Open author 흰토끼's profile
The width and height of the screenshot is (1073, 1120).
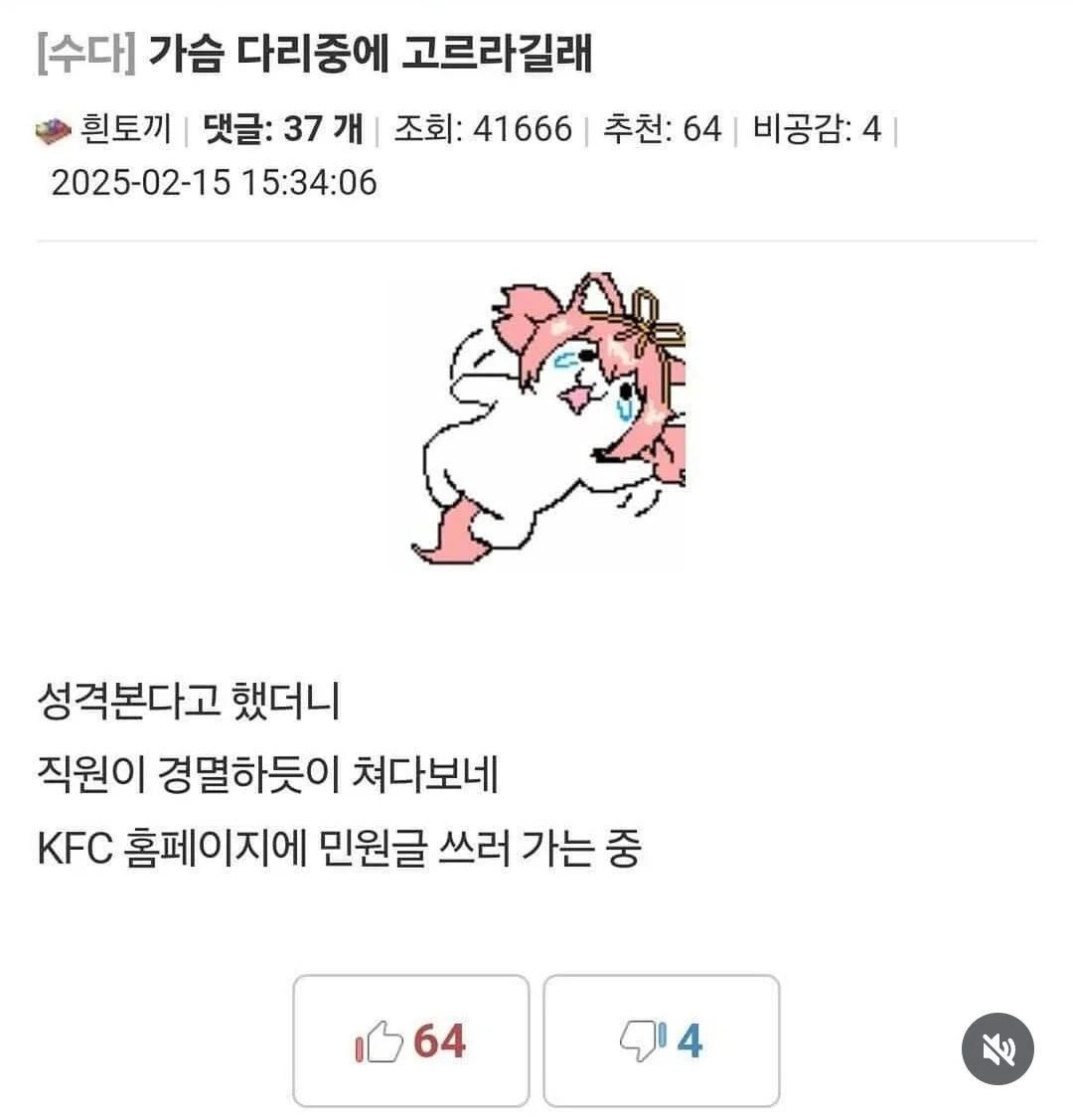pos(124,129)
